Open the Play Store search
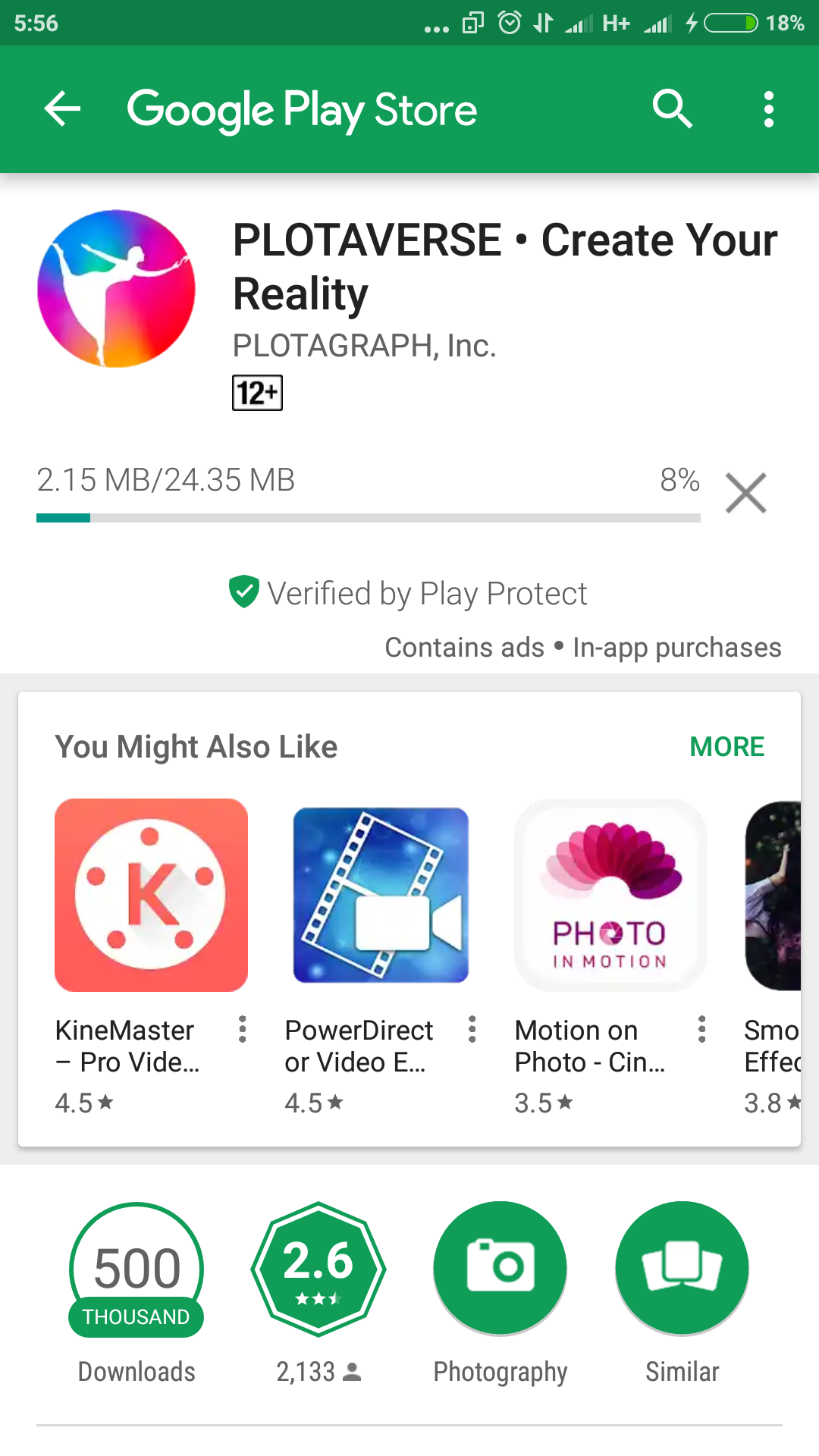 point(672,109)
